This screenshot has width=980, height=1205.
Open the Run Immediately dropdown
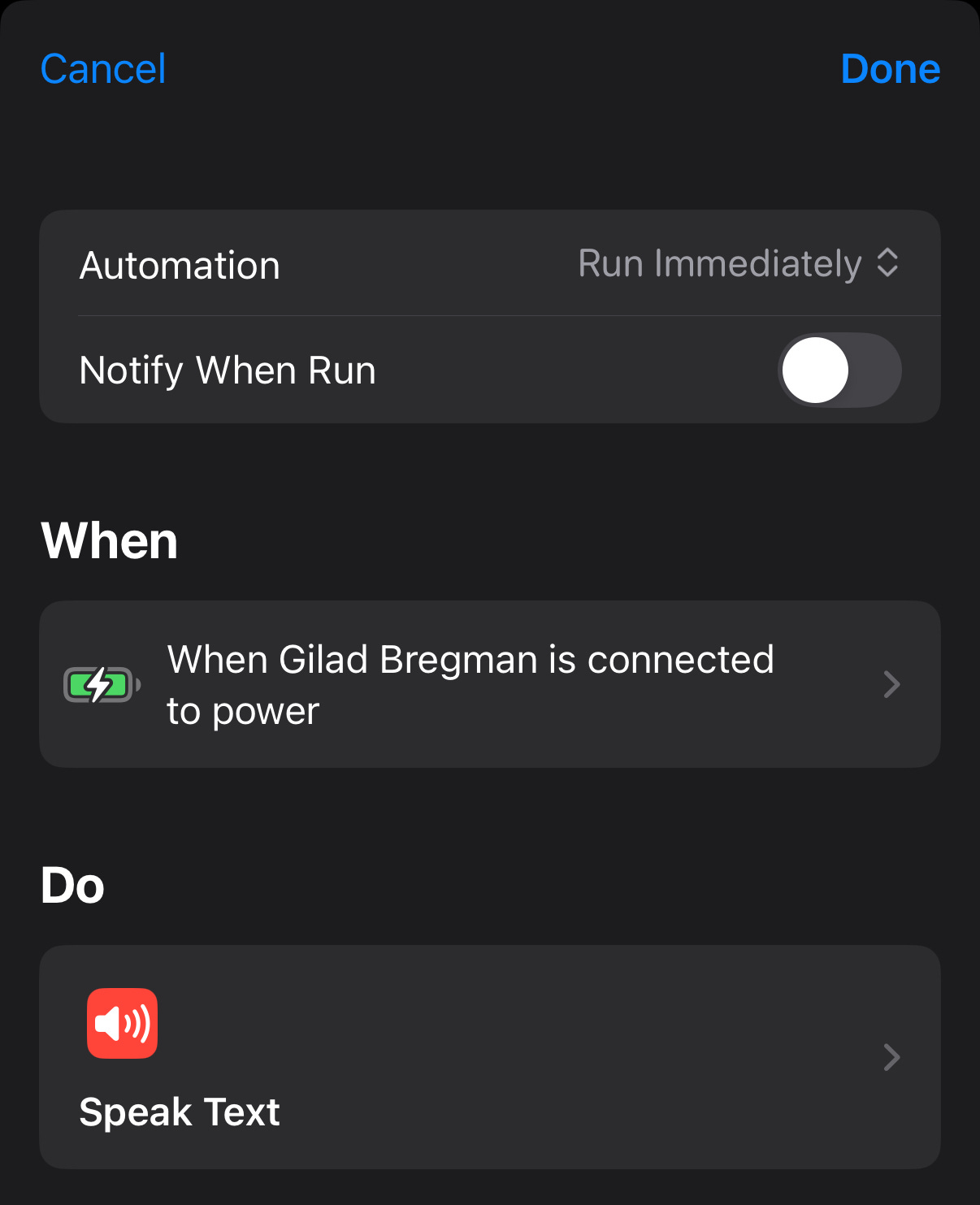[x=738, y=263]
